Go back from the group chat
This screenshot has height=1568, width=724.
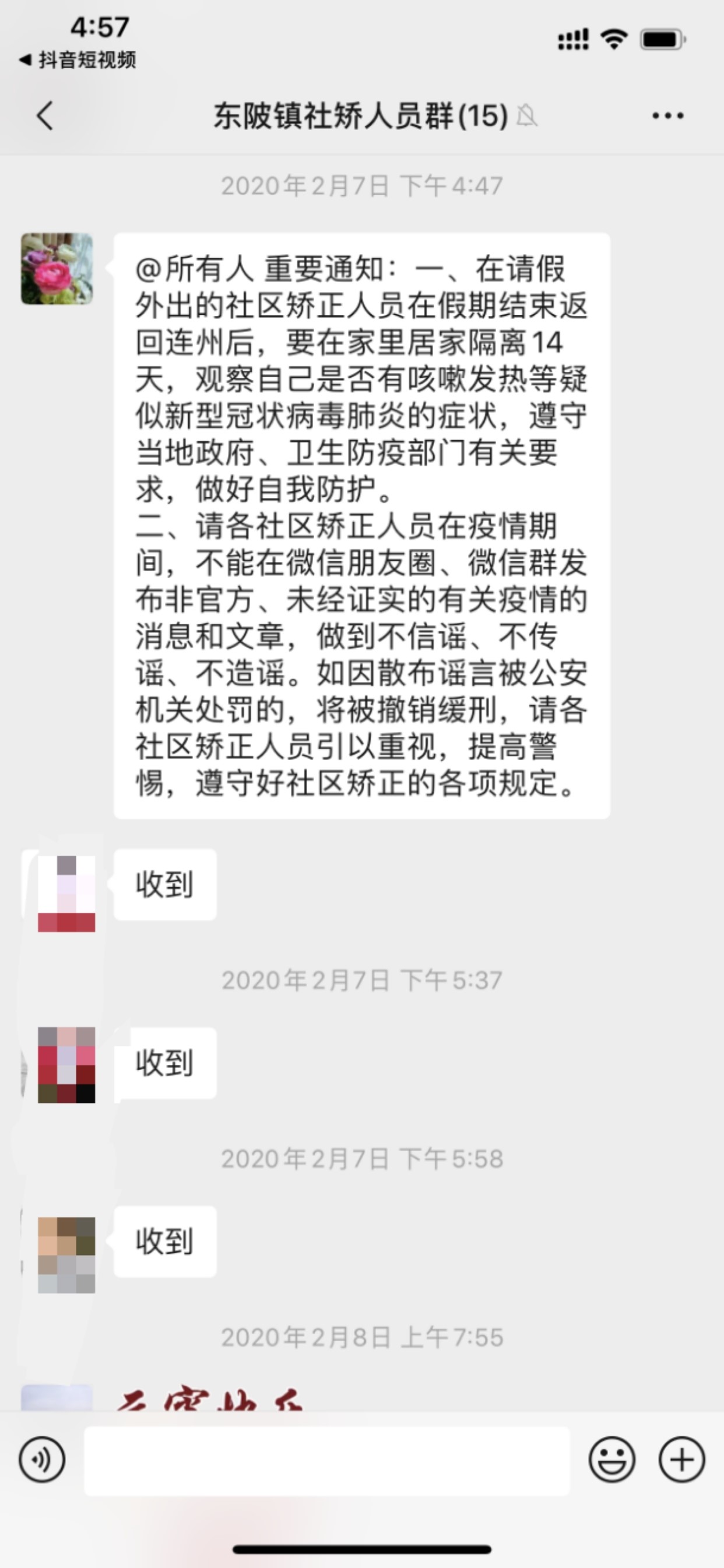(x=45, y=115)
